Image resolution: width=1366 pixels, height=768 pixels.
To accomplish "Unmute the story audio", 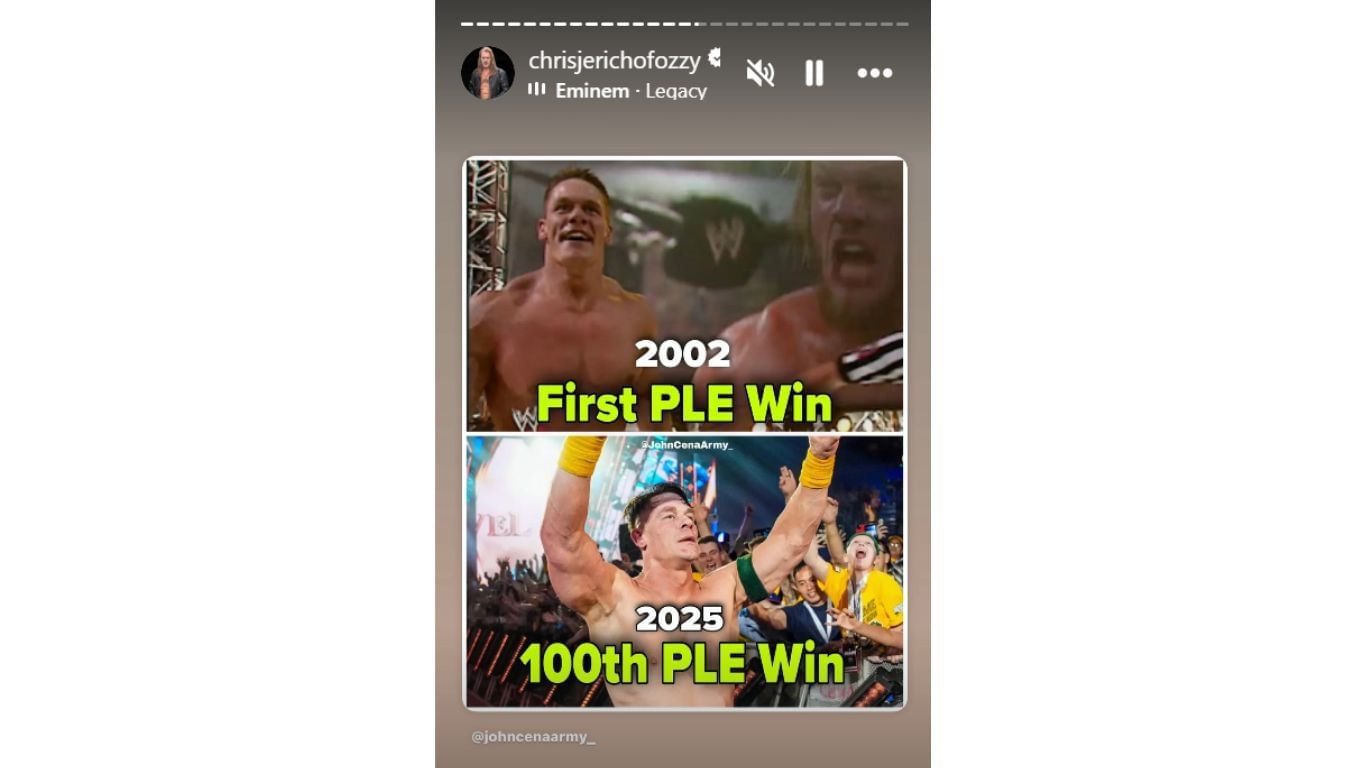I will coord(760,73).
